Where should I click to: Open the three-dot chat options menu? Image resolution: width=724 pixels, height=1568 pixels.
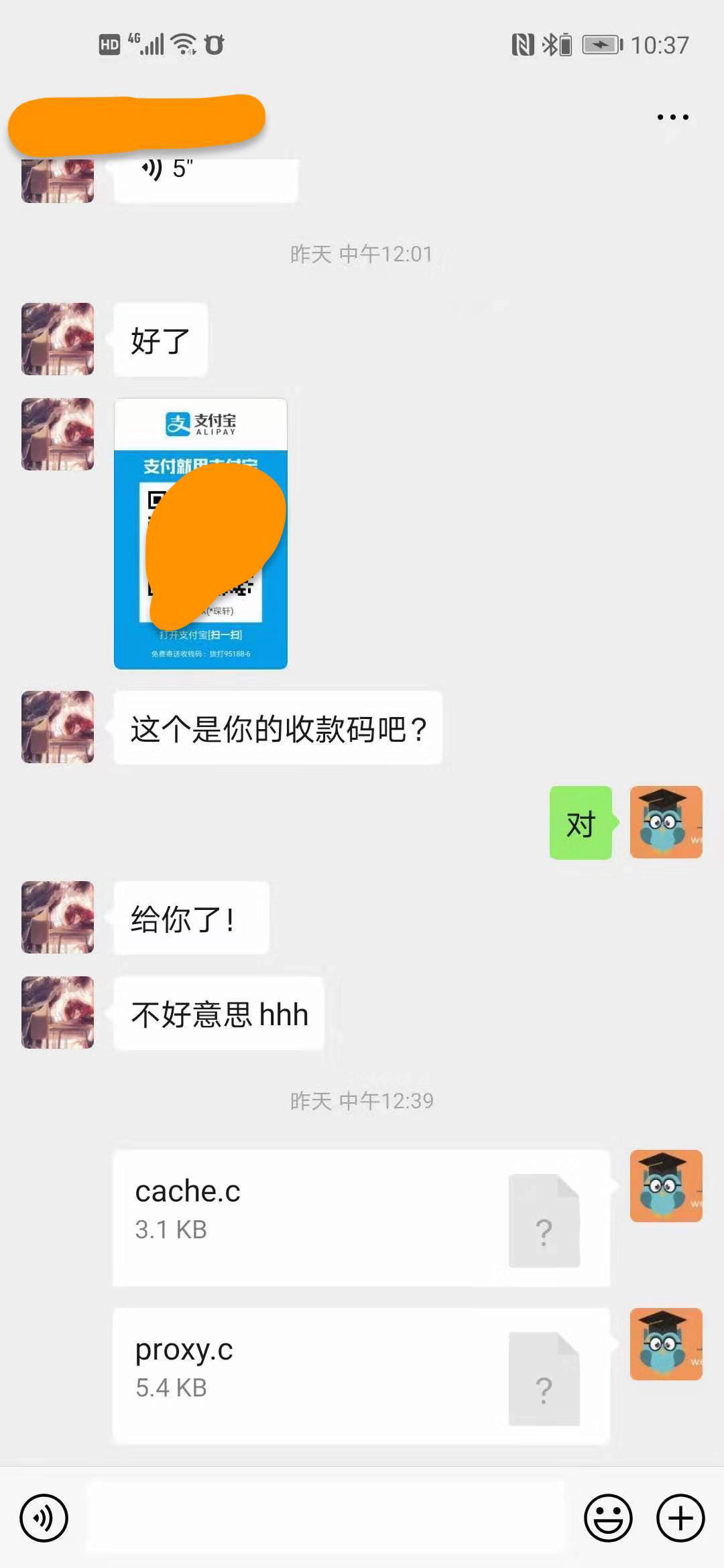coord(672,117)
